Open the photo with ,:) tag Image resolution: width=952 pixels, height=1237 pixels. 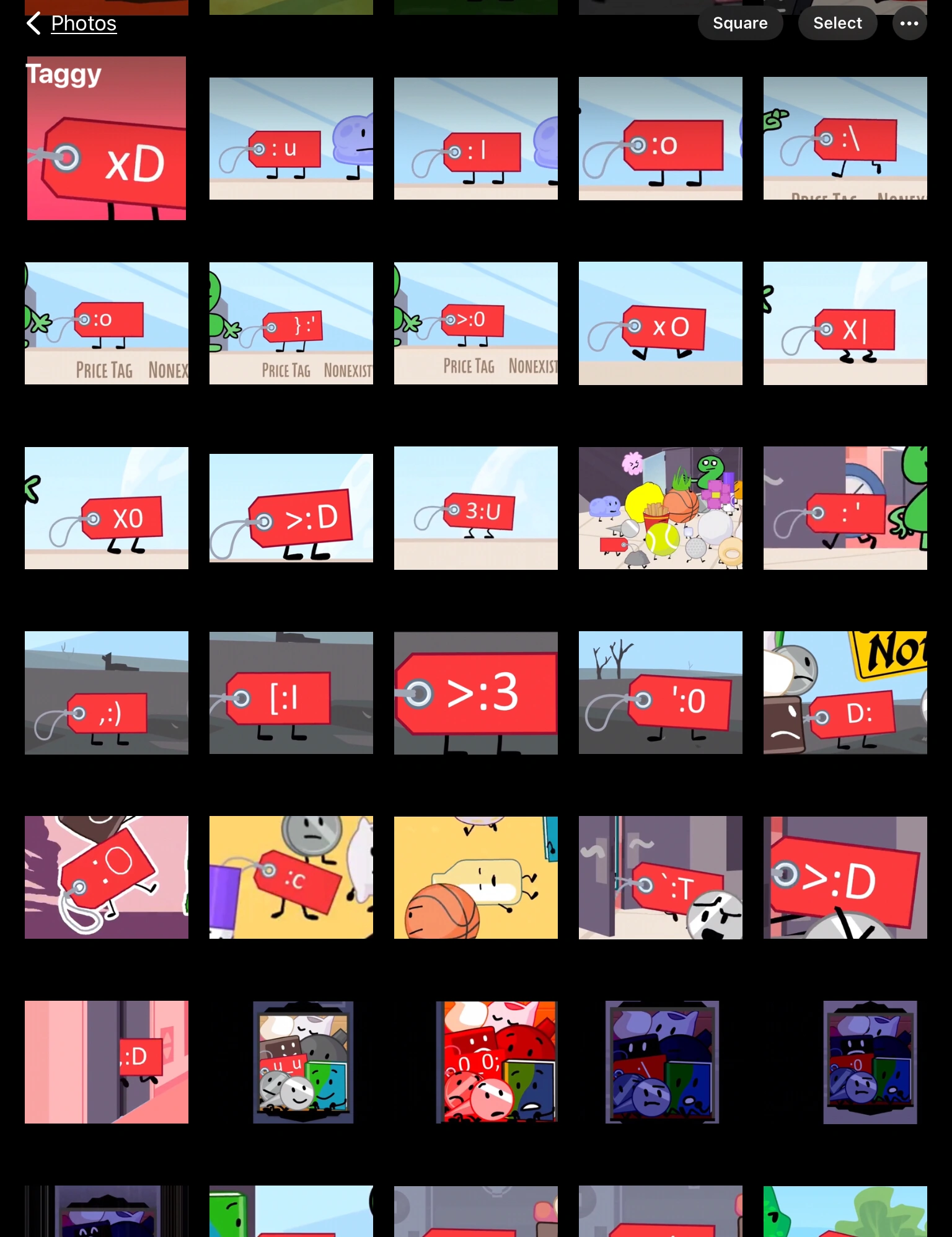(106, 693)
